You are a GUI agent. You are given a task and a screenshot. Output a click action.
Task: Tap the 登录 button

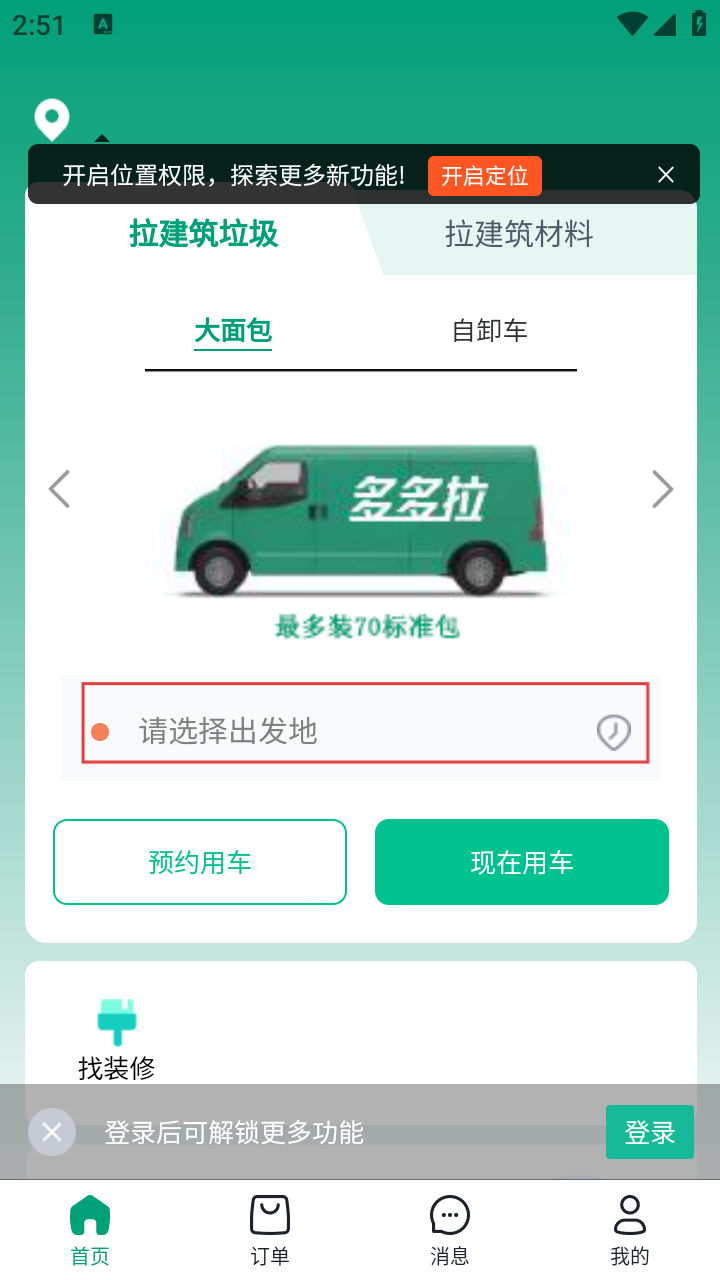pos(650,1132)
